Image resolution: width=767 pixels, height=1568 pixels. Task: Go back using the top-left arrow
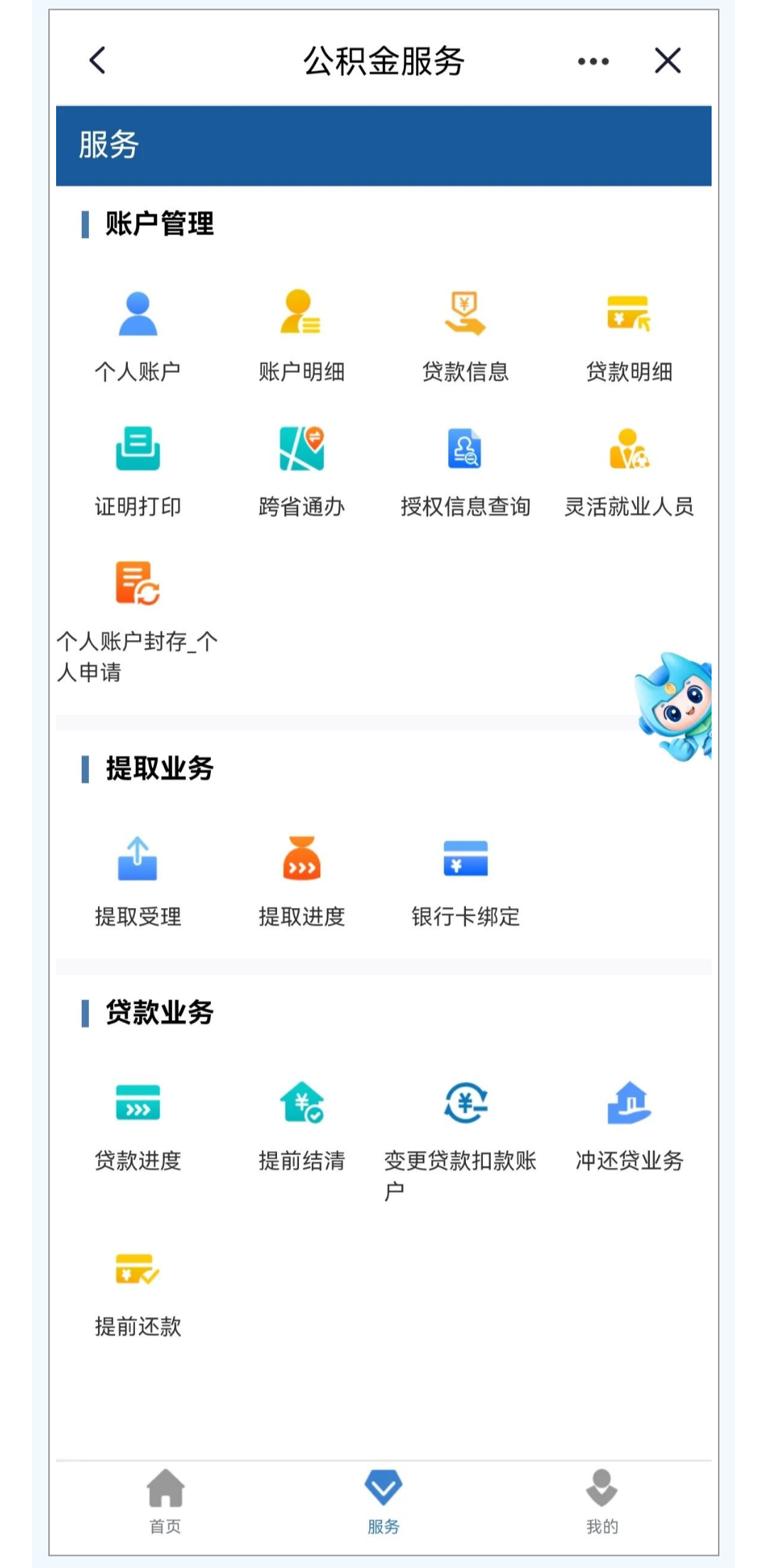[98, 60]
